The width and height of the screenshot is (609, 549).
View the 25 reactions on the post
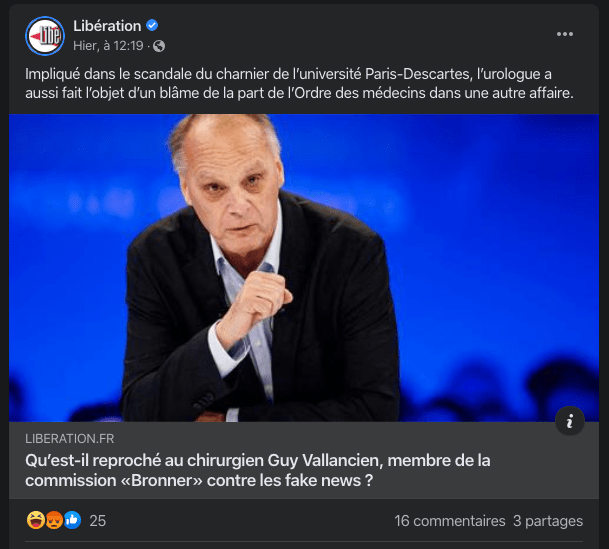point(97,520)
